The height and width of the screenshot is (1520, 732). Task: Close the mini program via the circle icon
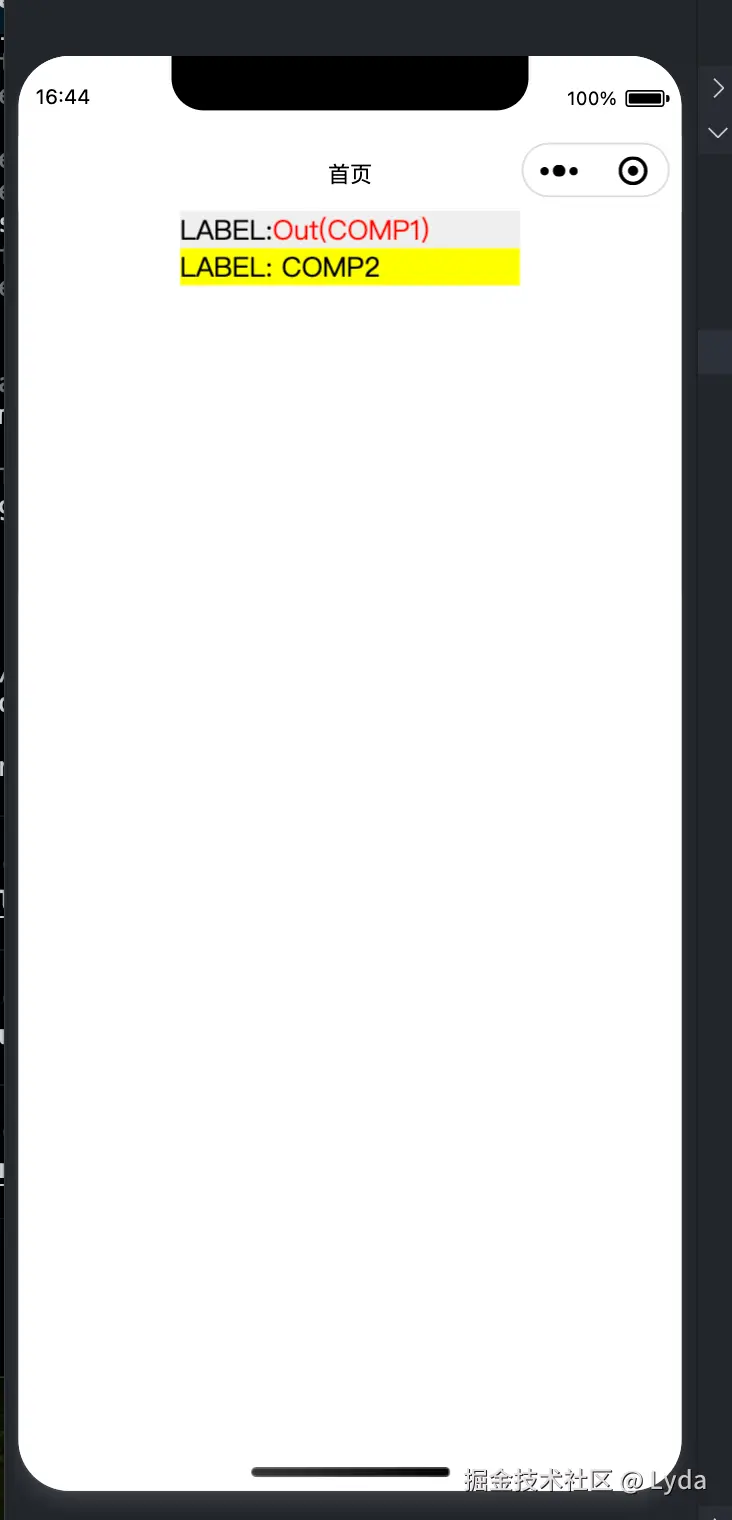(x=633, y=171)
